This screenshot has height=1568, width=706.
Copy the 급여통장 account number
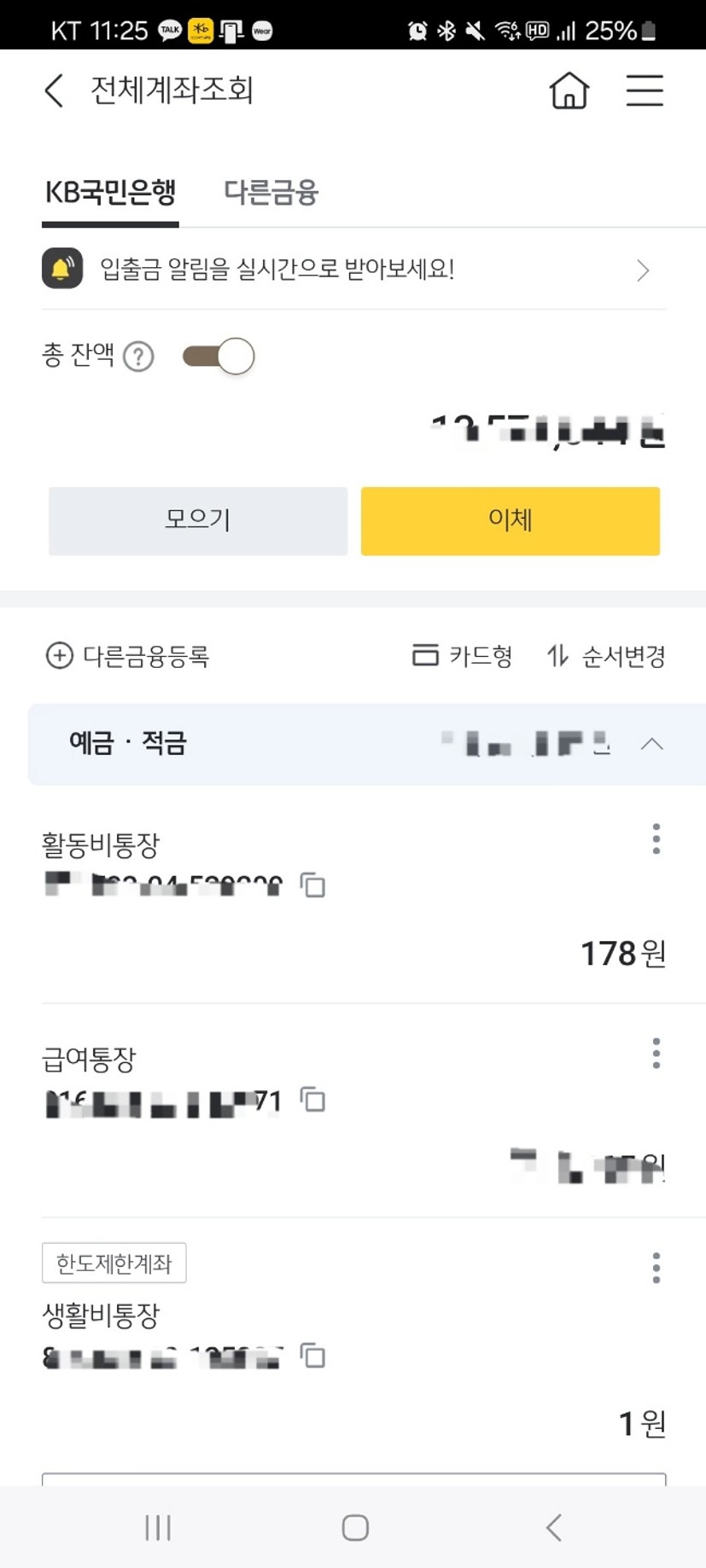[312, 1100]
